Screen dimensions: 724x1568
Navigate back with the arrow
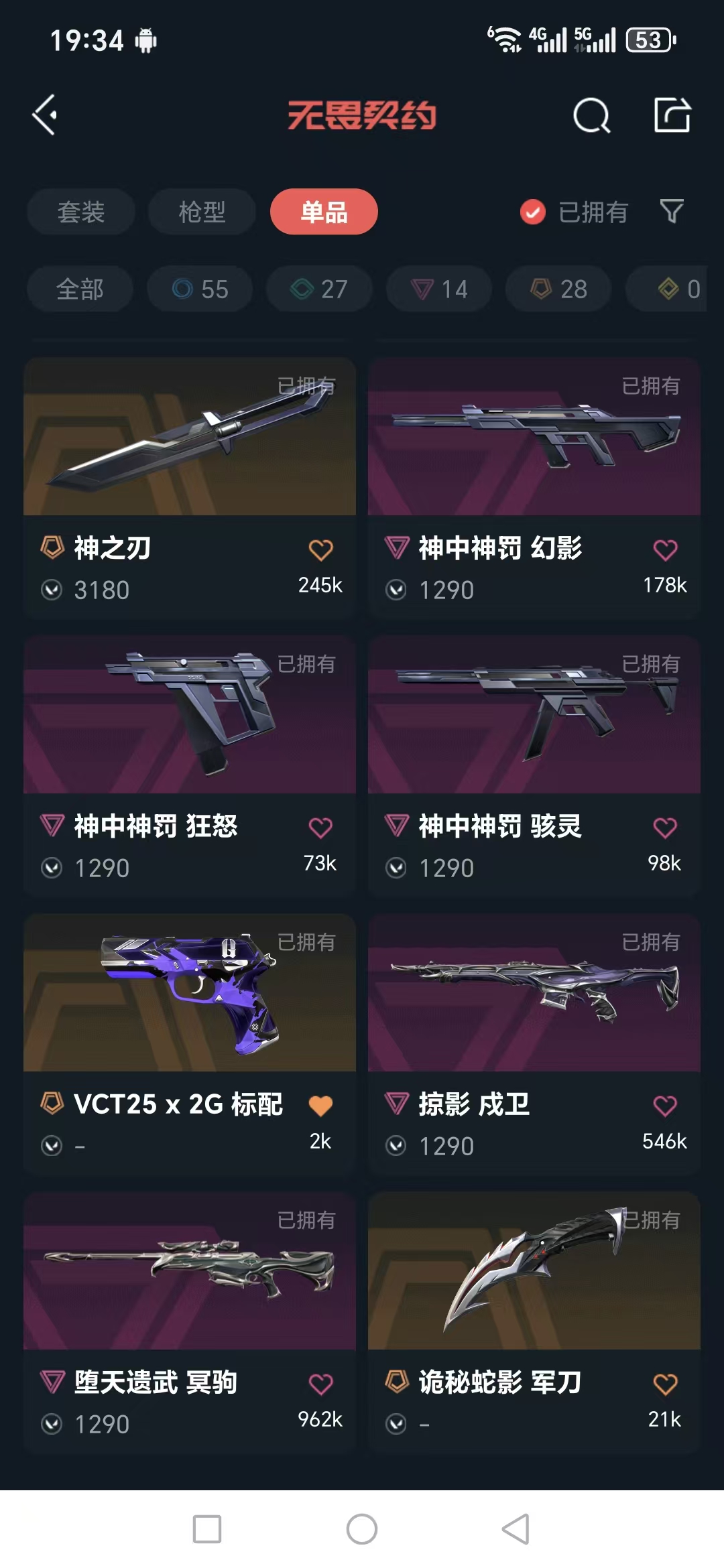click(45, 115)
